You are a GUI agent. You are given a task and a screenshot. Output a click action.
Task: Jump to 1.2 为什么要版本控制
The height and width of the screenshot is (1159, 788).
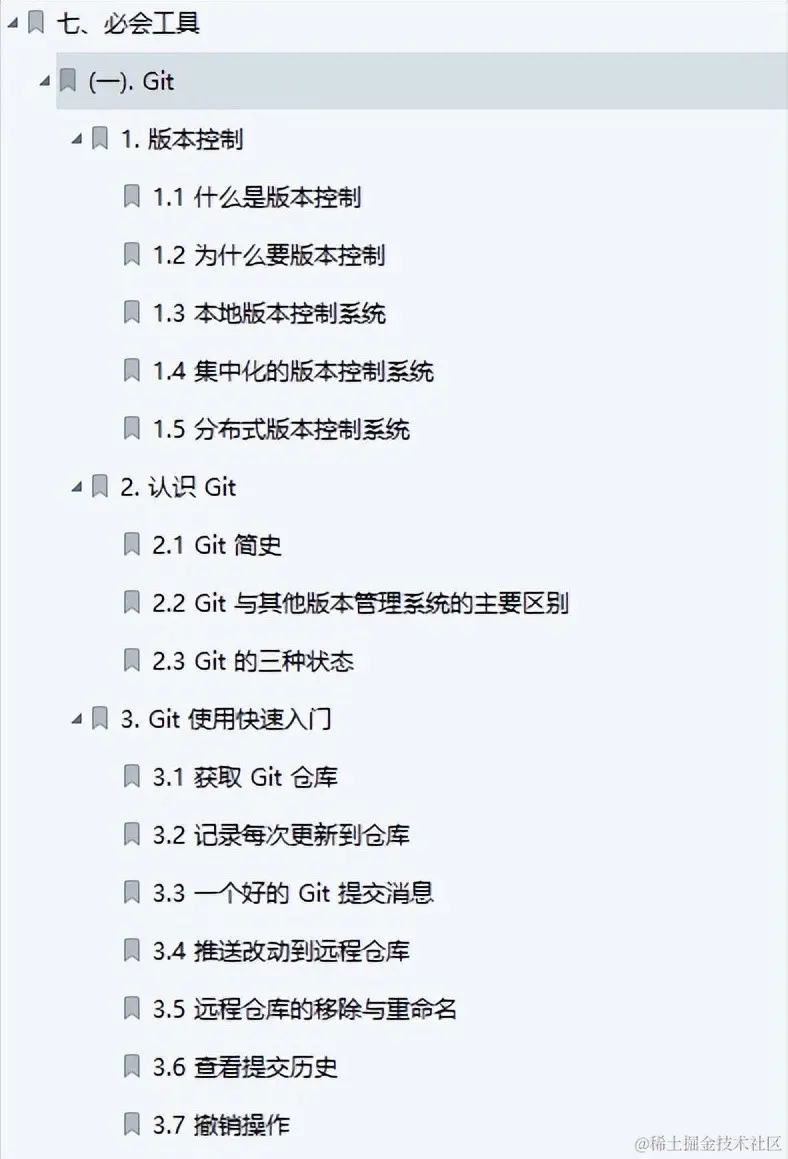coord(268,255)
